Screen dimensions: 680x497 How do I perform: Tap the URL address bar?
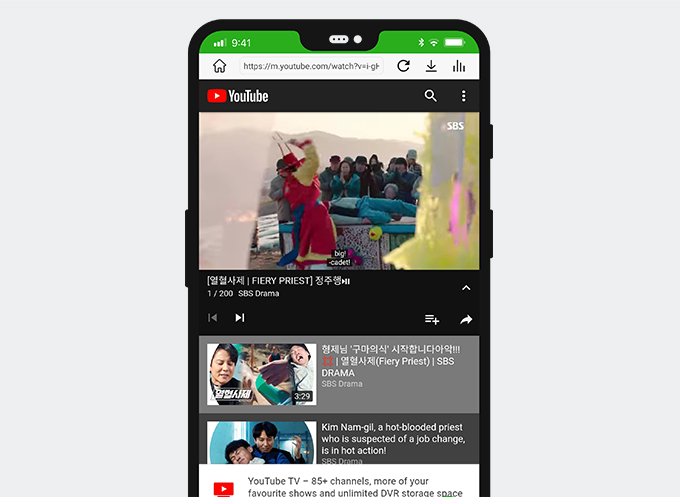[311, 66]
